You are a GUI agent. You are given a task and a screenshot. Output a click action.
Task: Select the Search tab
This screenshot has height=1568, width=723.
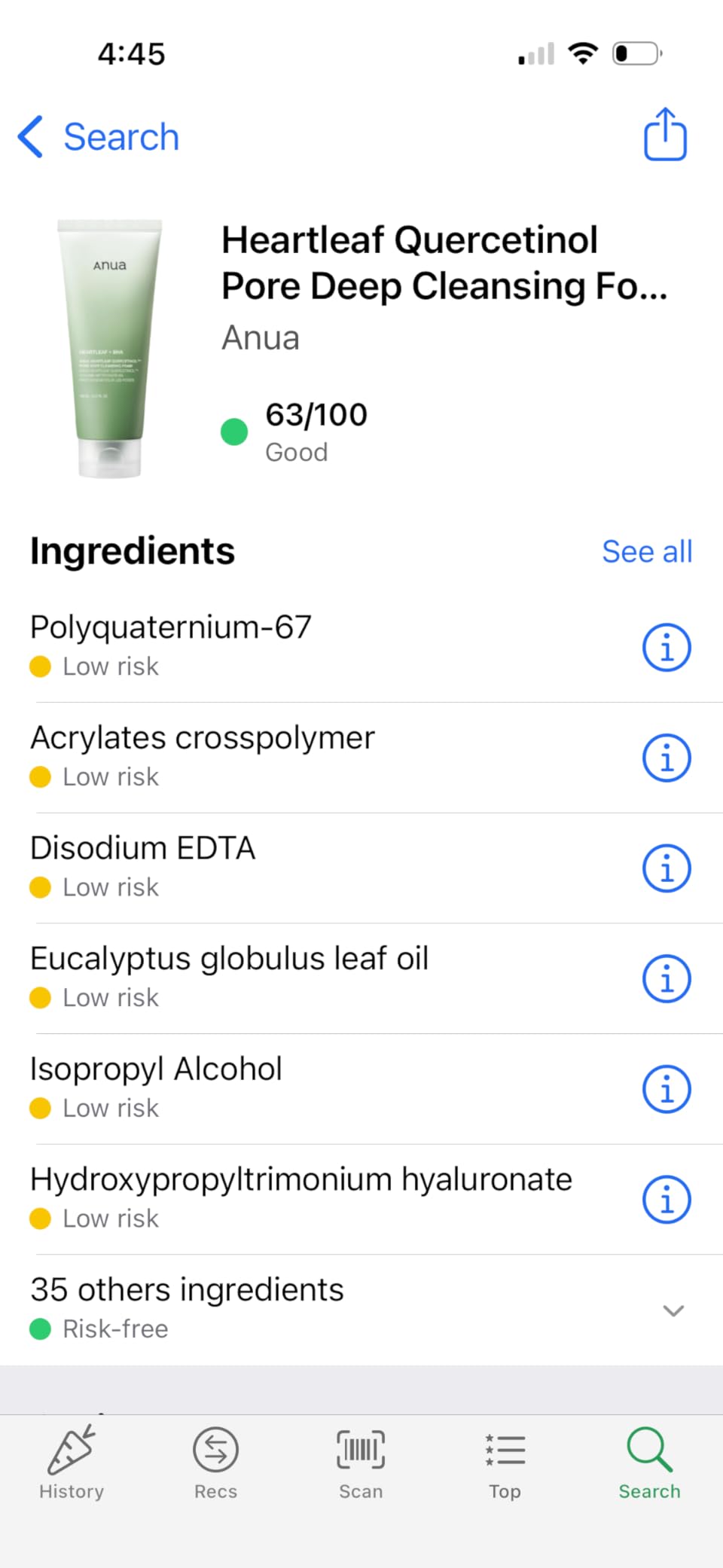[649, 1463]
